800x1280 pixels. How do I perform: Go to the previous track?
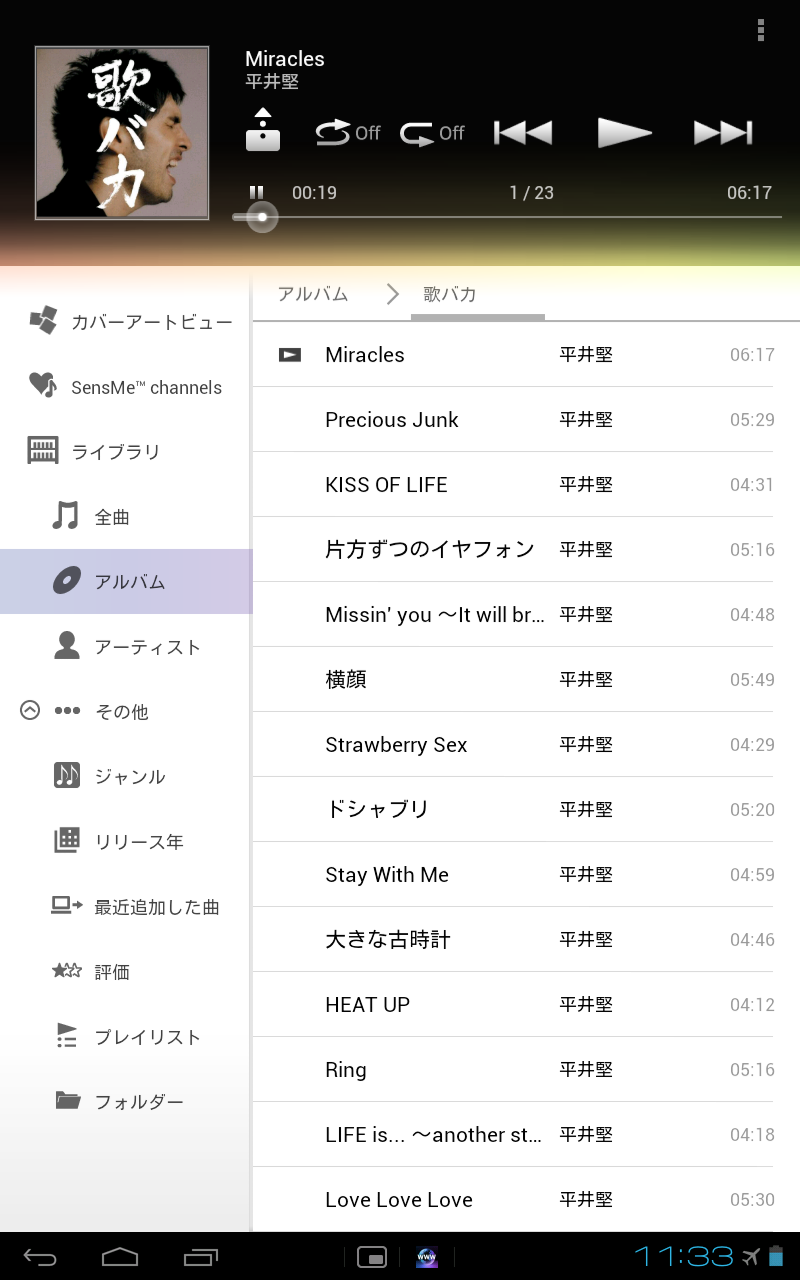tap(523, 132)
